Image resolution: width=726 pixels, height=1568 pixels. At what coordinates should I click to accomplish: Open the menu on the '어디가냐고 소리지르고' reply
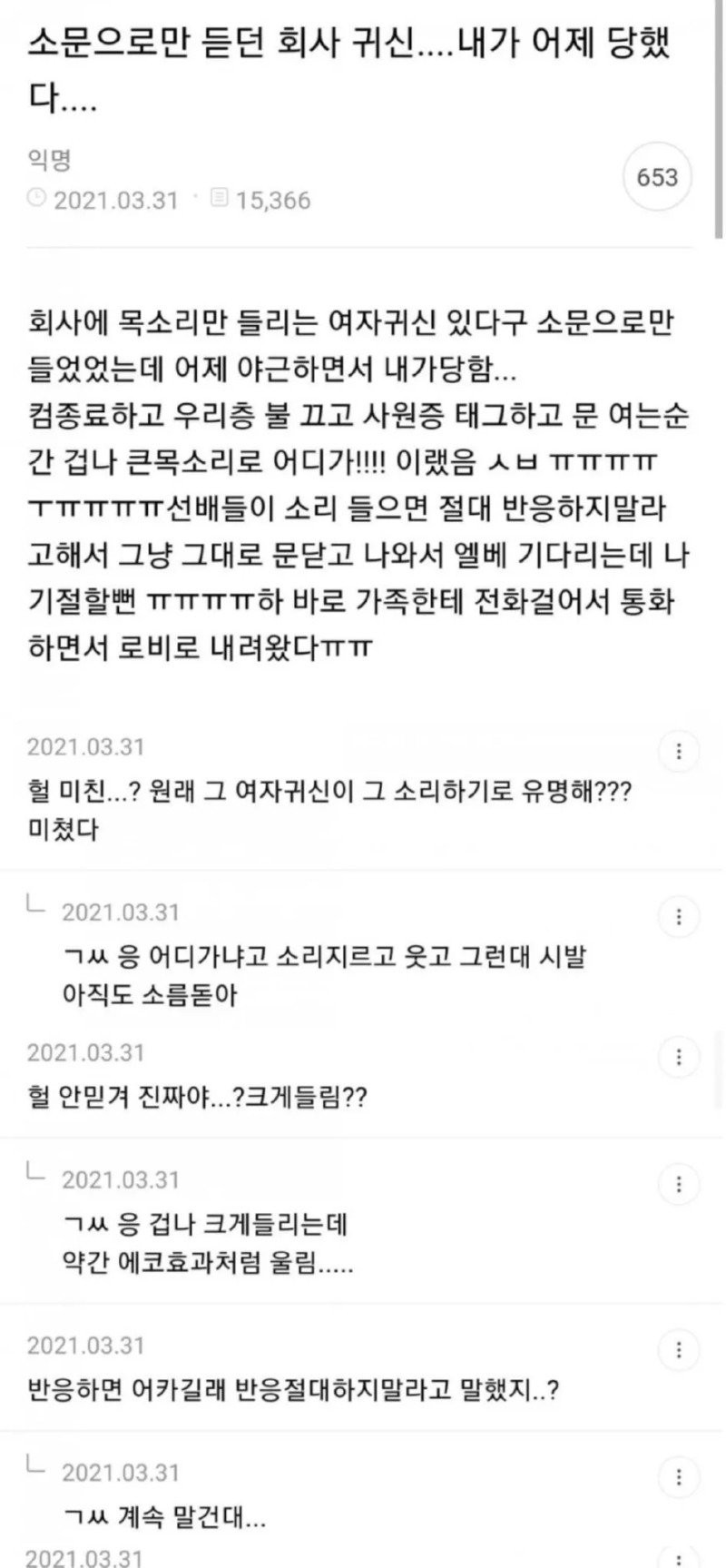pyautogui.click(x=679, y=917)
